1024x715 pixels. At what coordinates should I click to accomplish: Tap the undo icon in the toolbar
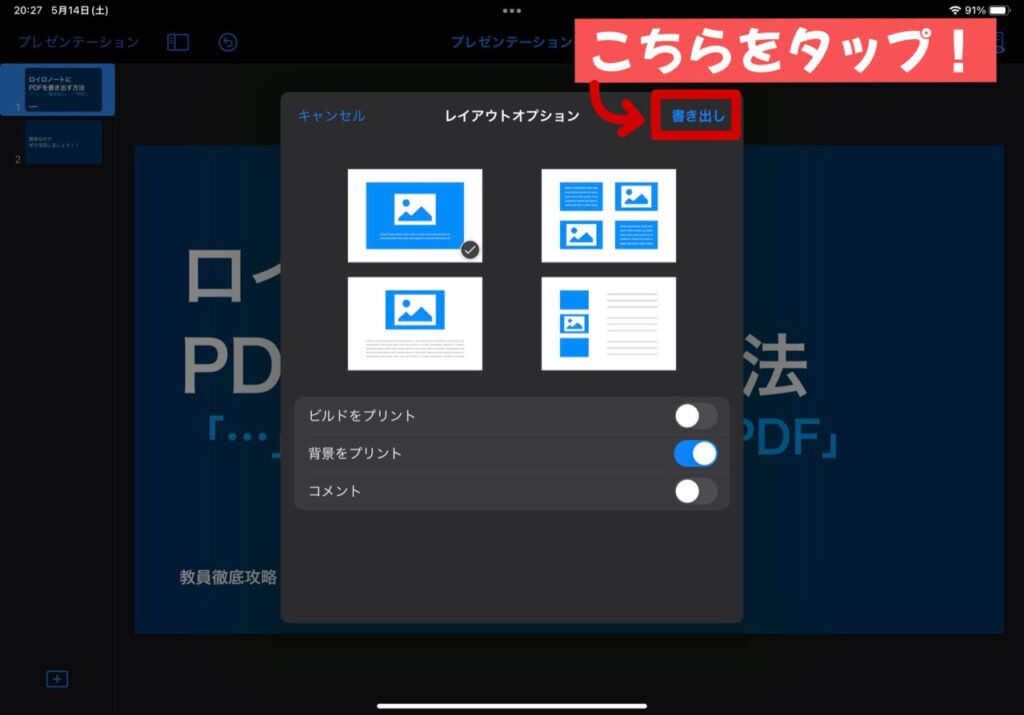(x=228, y=42)
